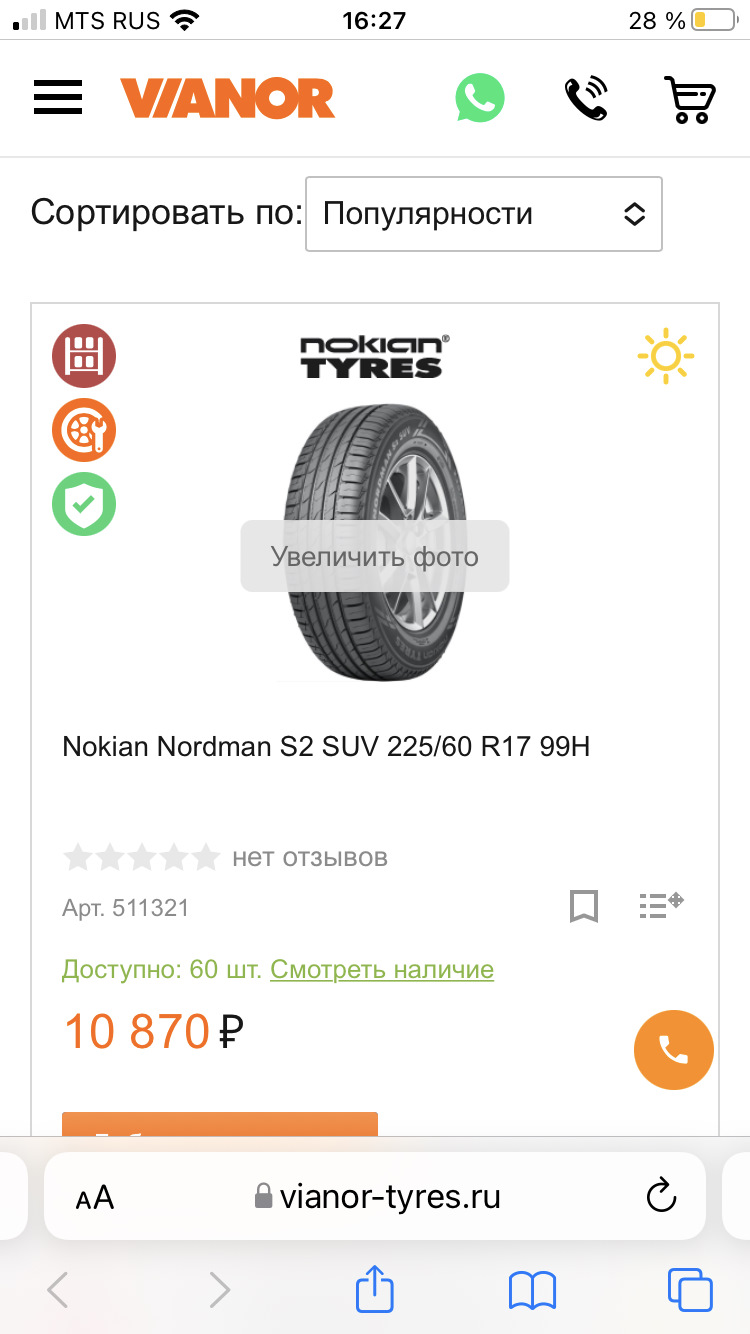Tap the green warranty shield badge
The height and width of the screenshot is (1334, 750).
tap(84, 504)
